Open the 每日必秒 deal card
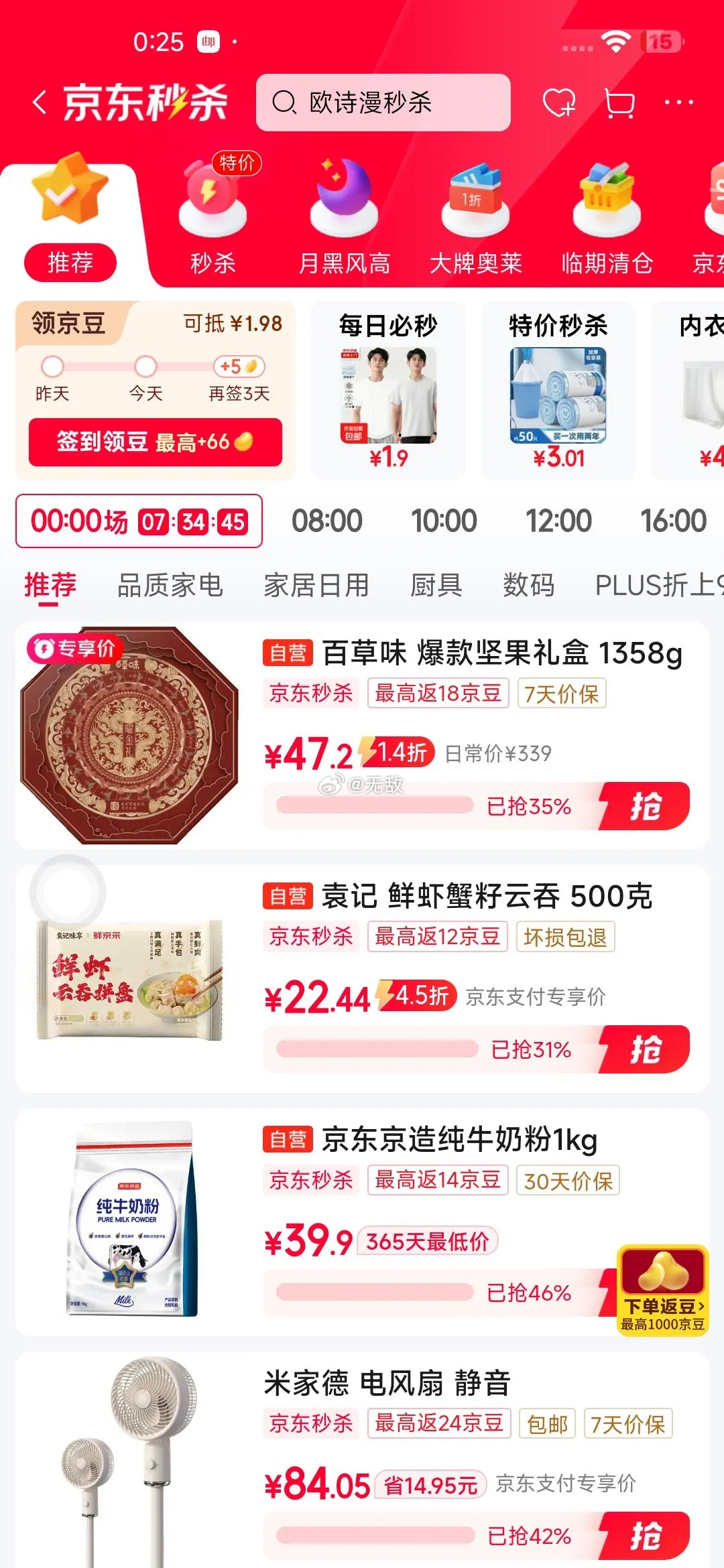 [x=388, y=392]
